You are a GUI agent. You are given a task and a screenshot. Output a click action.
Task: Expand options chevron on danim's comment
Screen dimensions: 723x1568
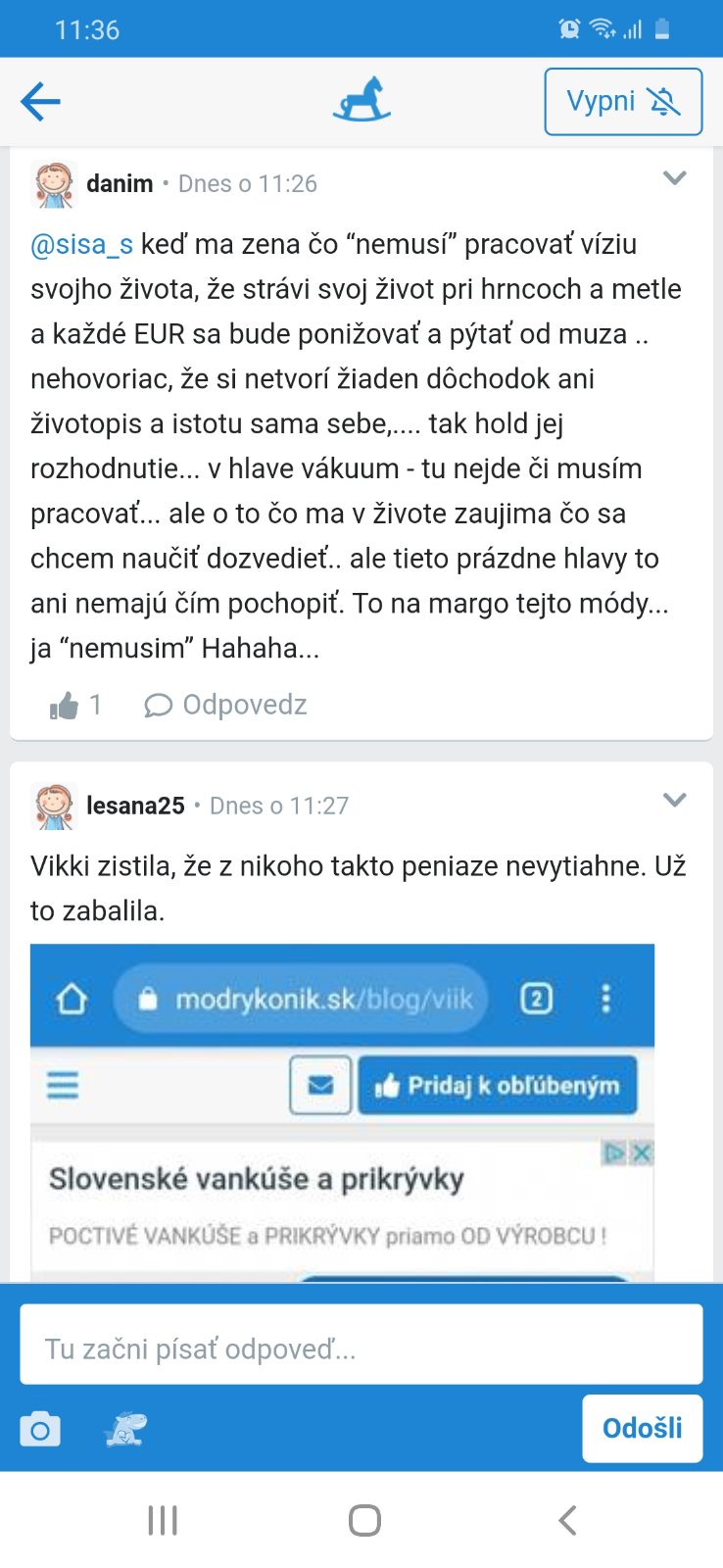click(x=674, y=178)
